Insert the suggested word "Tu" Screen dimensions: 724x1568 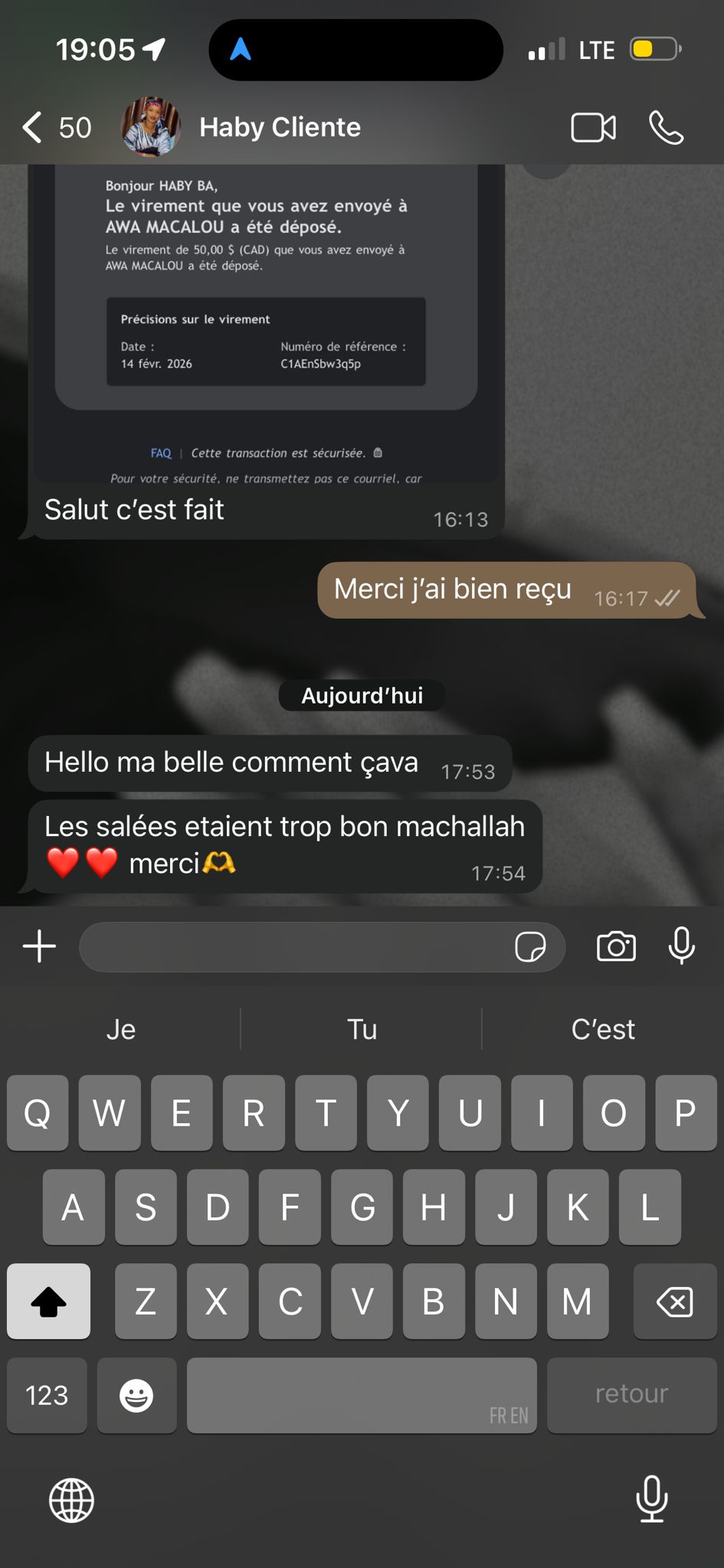pyautogui.click(x=362, y=1029)
